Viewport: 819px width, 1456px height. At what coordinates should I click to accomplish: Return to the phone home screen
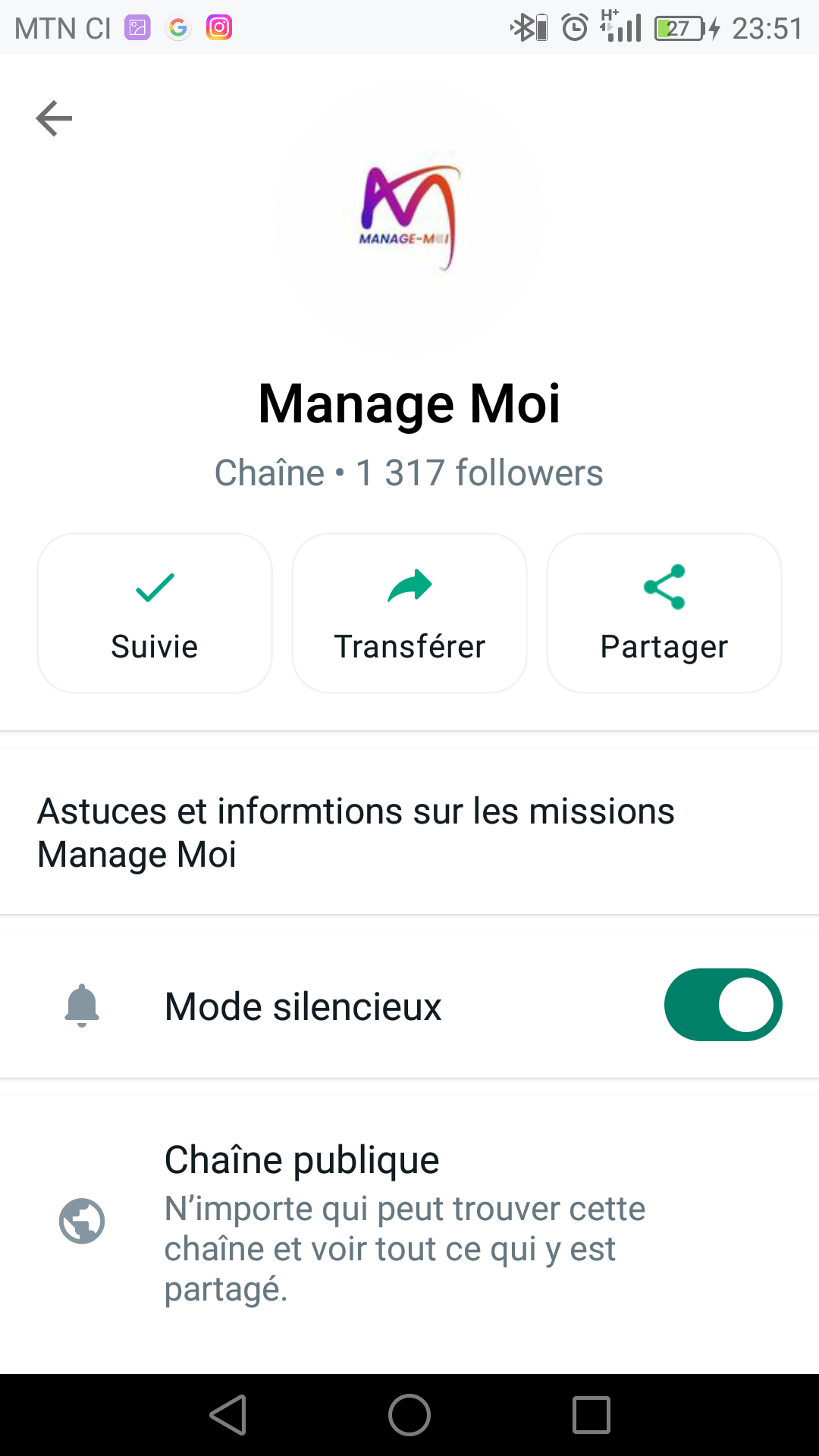[x=409, y=1415]
